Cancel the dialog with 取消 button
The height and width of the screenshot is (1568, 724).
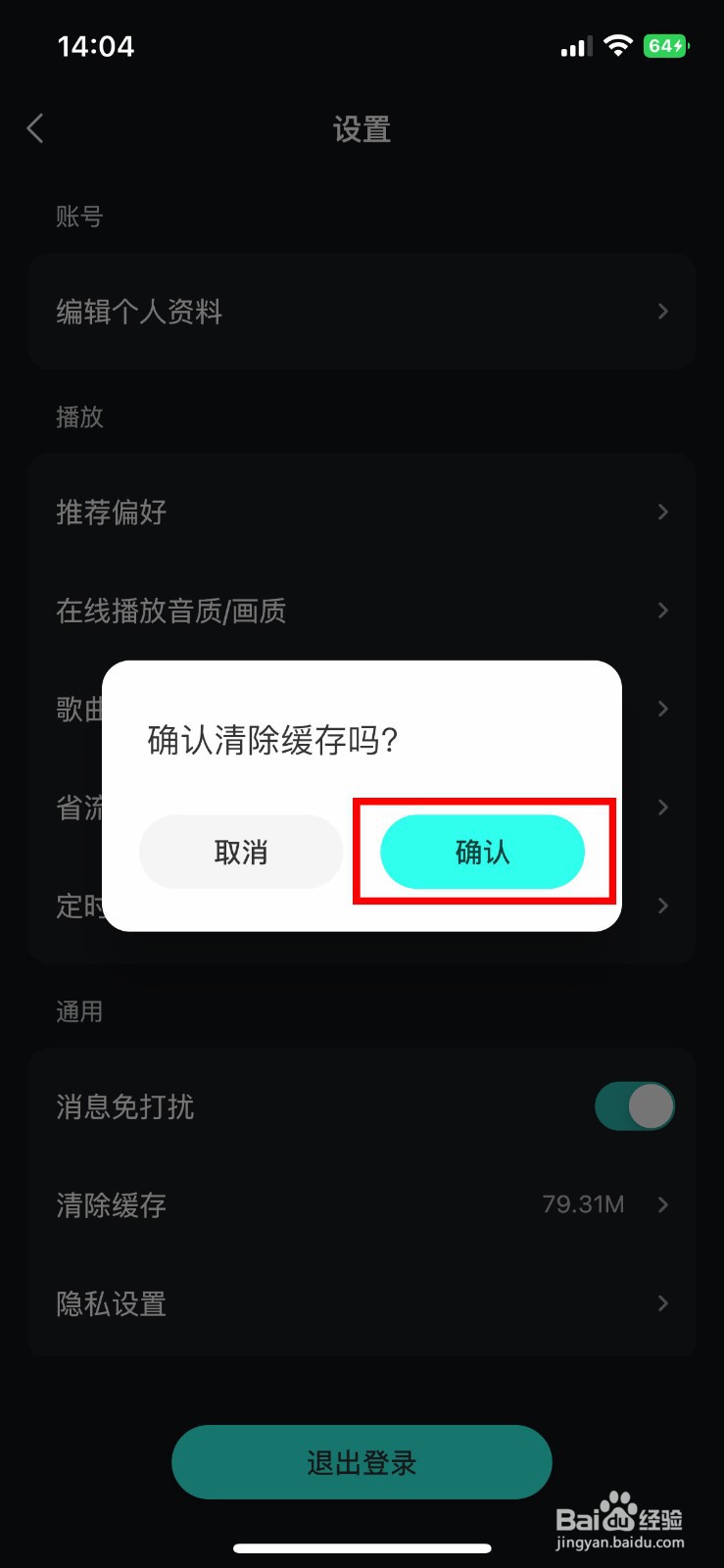tap(240, 852)
